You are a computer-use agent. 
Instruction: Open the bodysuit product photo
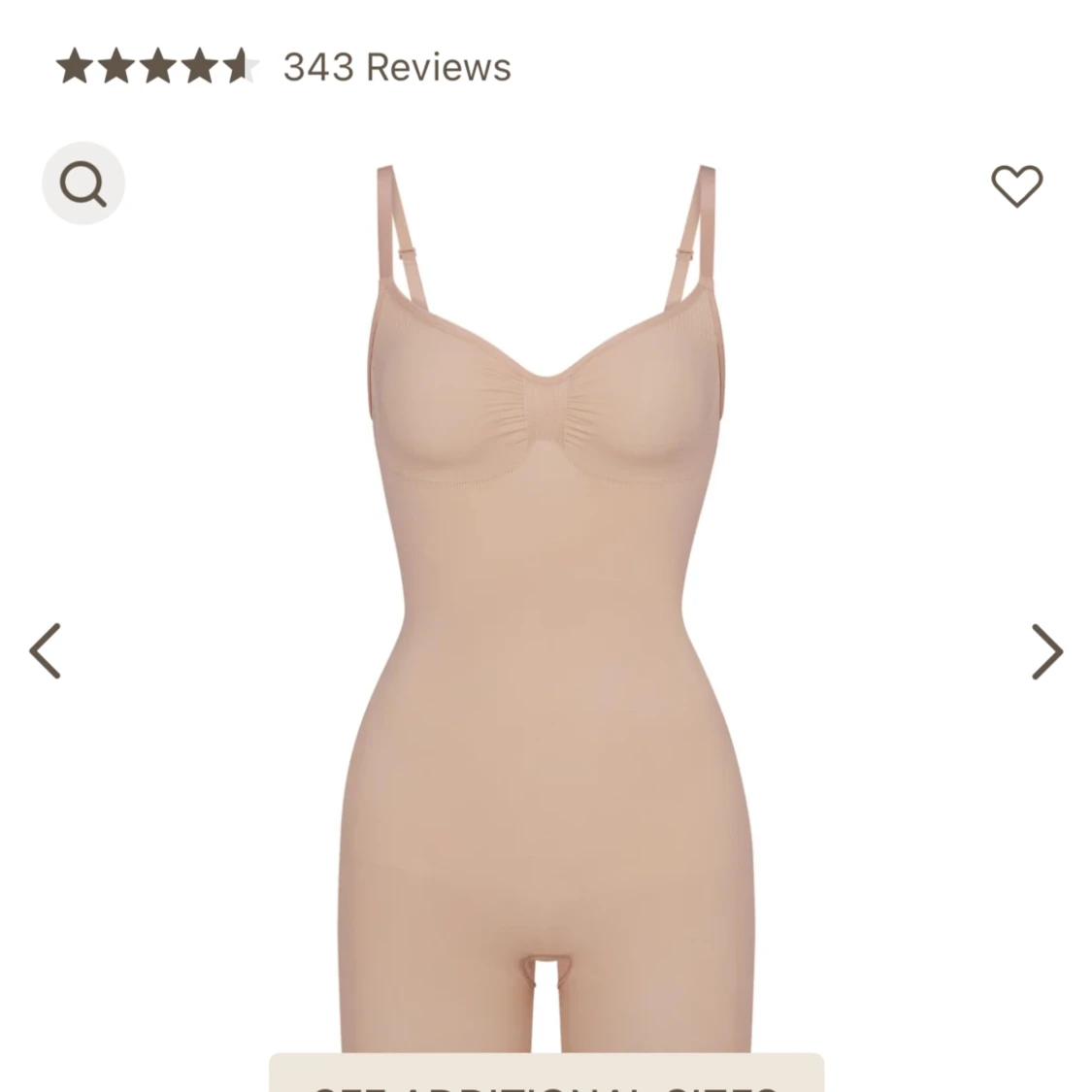545,602
